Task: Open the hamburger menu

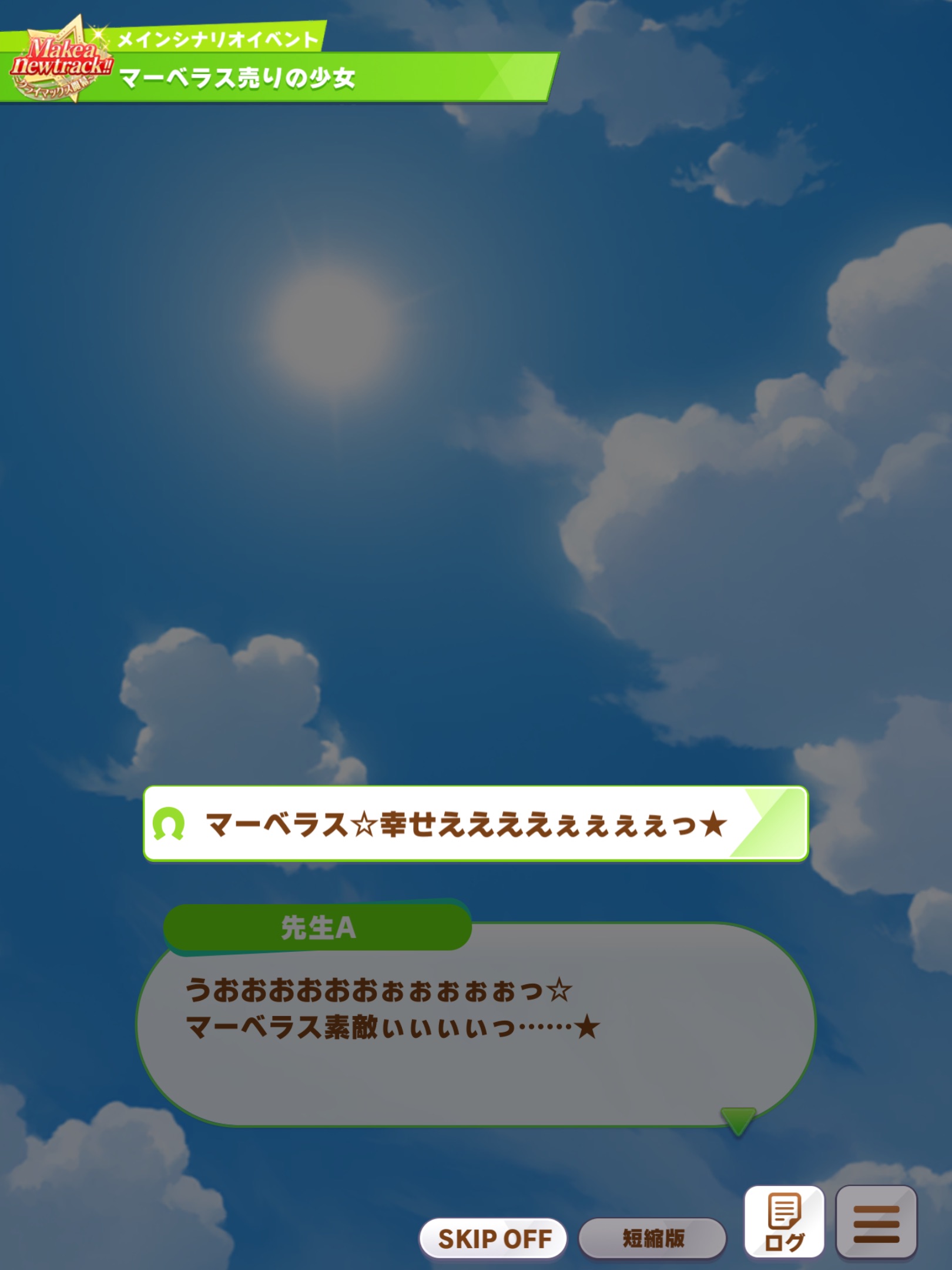Action: (x=876, y=1223)
